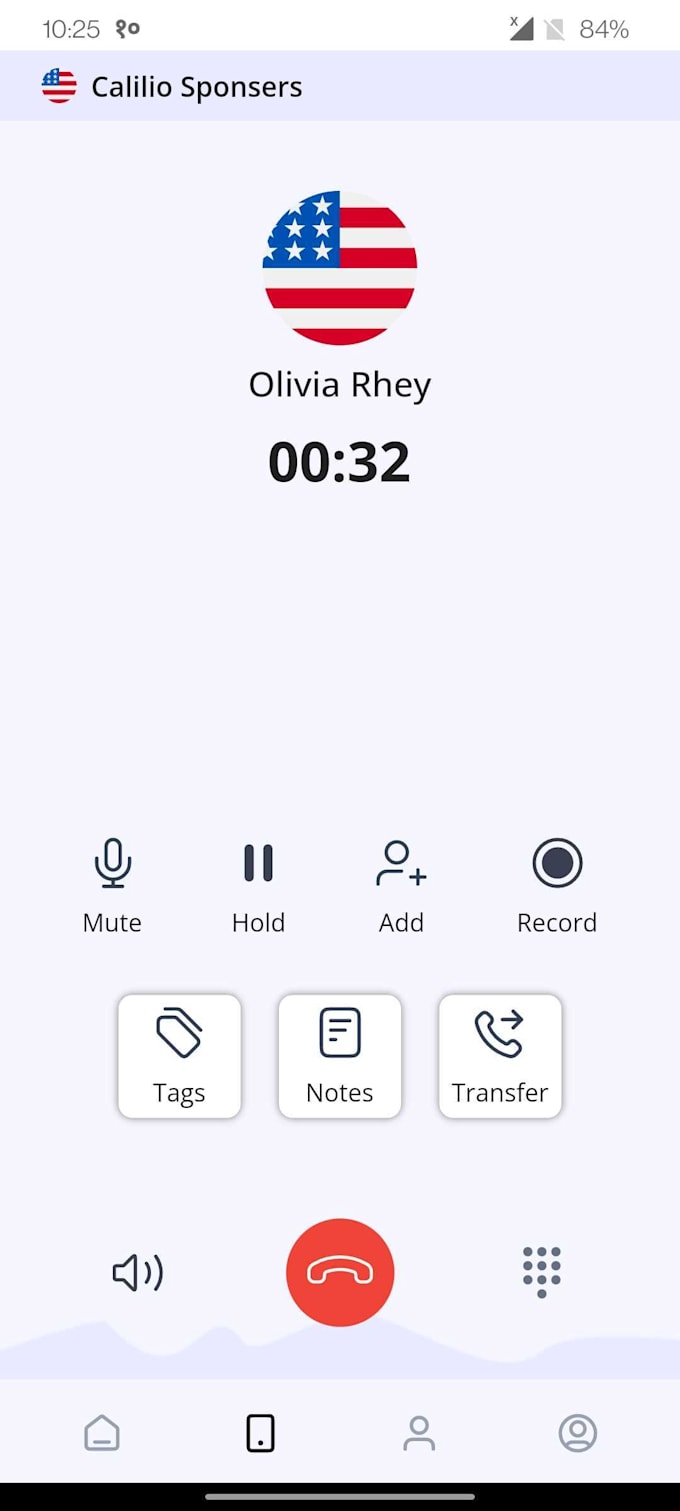Open the contacts tab
The image size is (680, 1511).
(x=419, y=1433)
